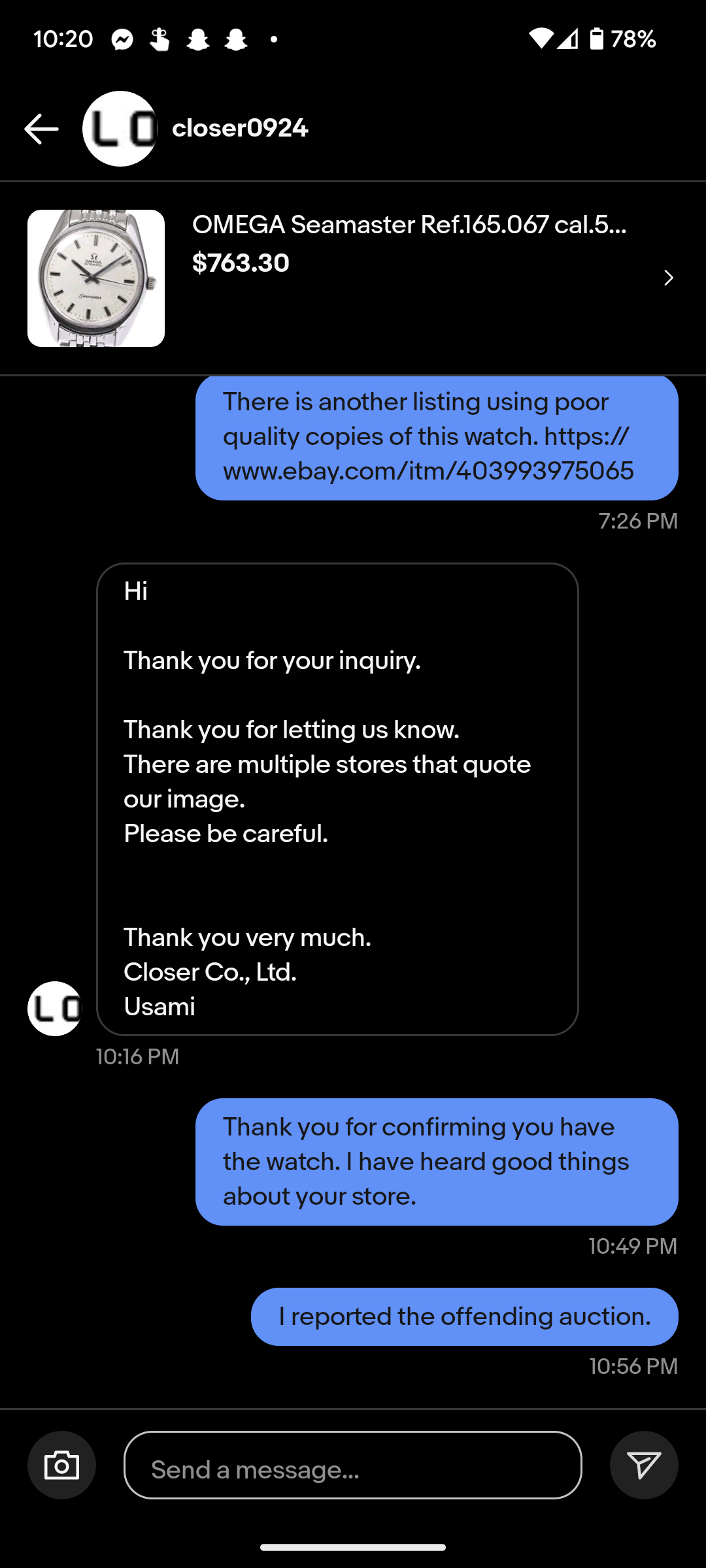Open closer0924's profile avatar in header
Image resolution: width=706 pixels, height=1568 pixels.
point(120,129)
